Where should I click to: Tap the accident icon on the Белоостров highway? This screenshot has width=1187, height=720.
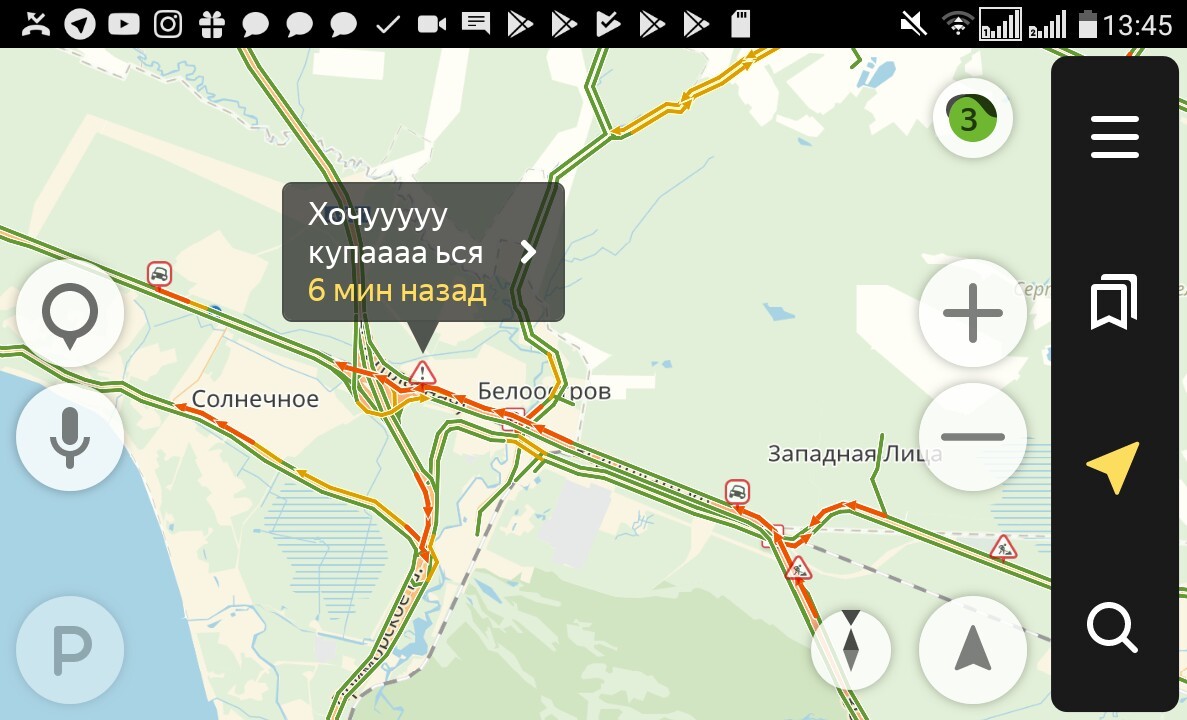pyautogui.click(x=737, y=491)
